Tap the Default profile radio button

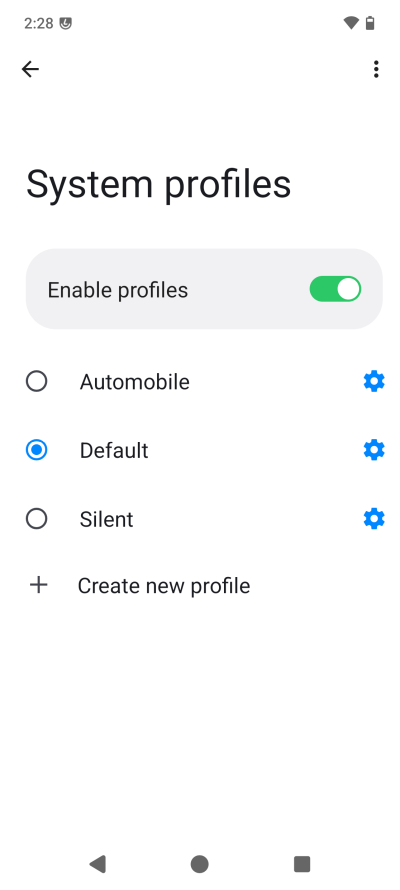click(x=36, y=450)
